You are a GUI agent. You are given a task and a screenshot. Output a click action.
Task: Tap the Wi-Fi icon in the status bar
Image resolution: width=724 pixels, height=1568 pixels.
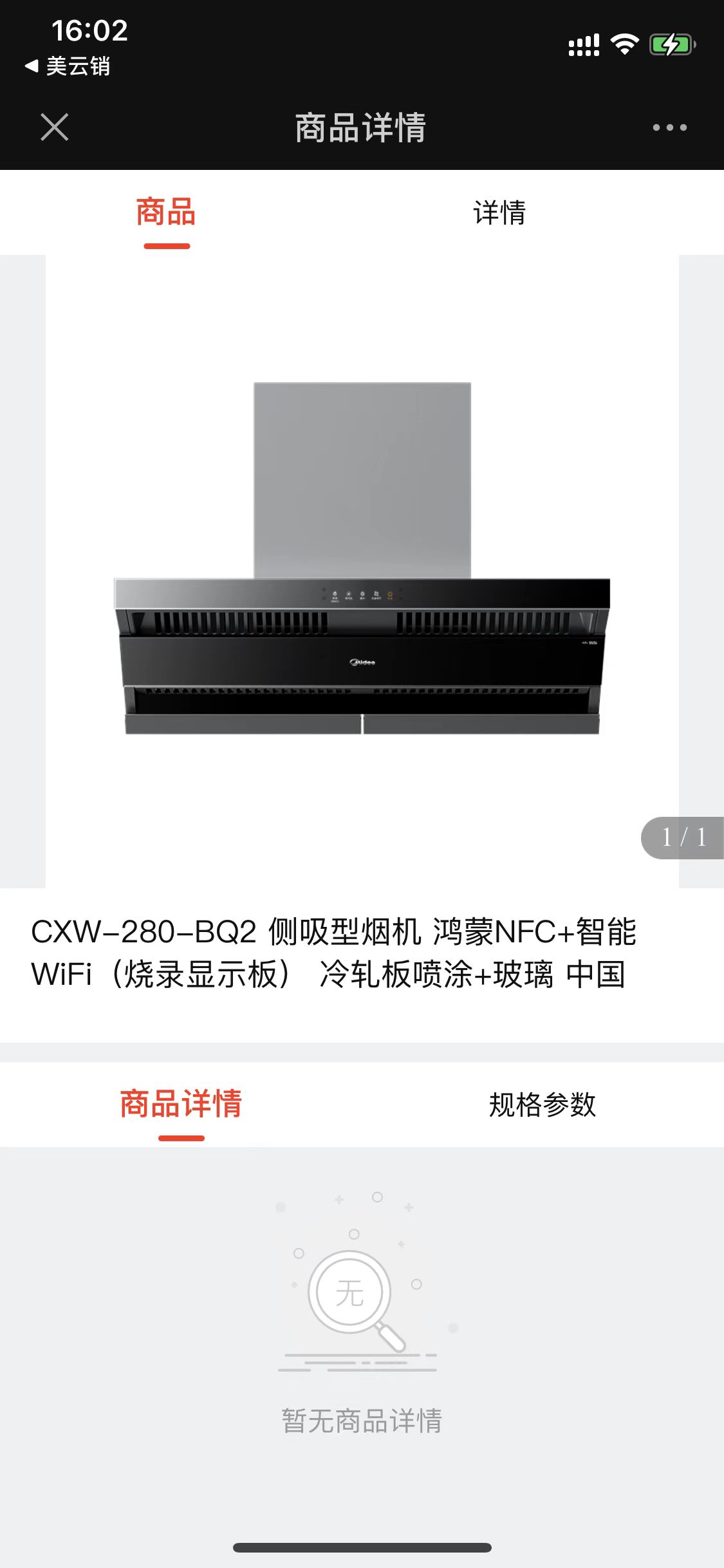tap(624, 44)
